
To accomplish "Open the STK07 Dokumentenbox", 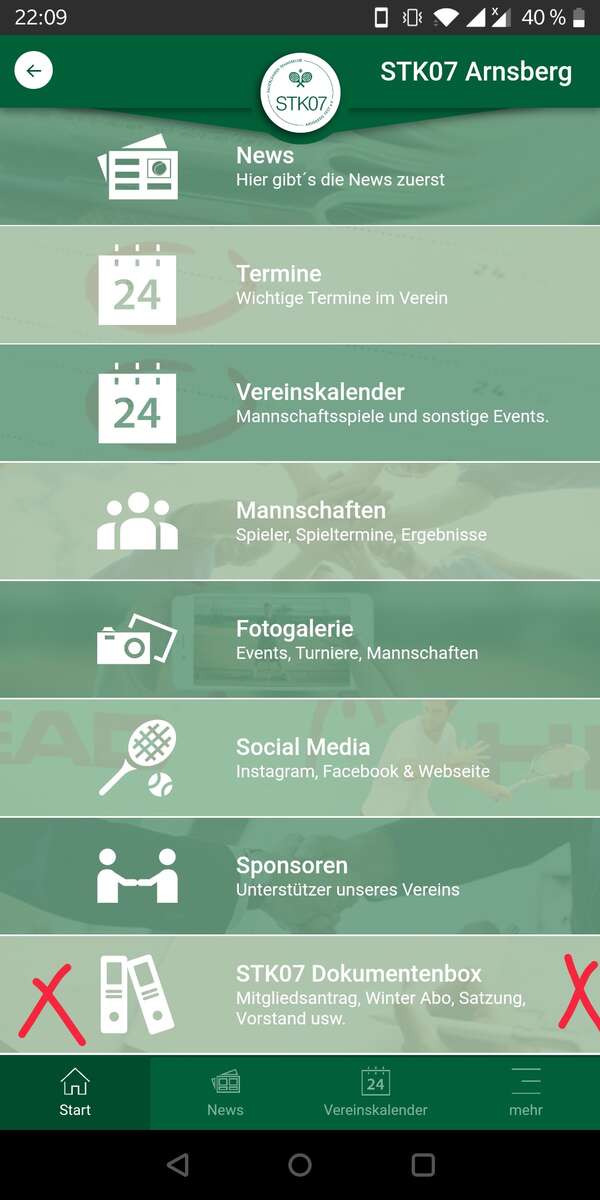I will tap(300, 994).
